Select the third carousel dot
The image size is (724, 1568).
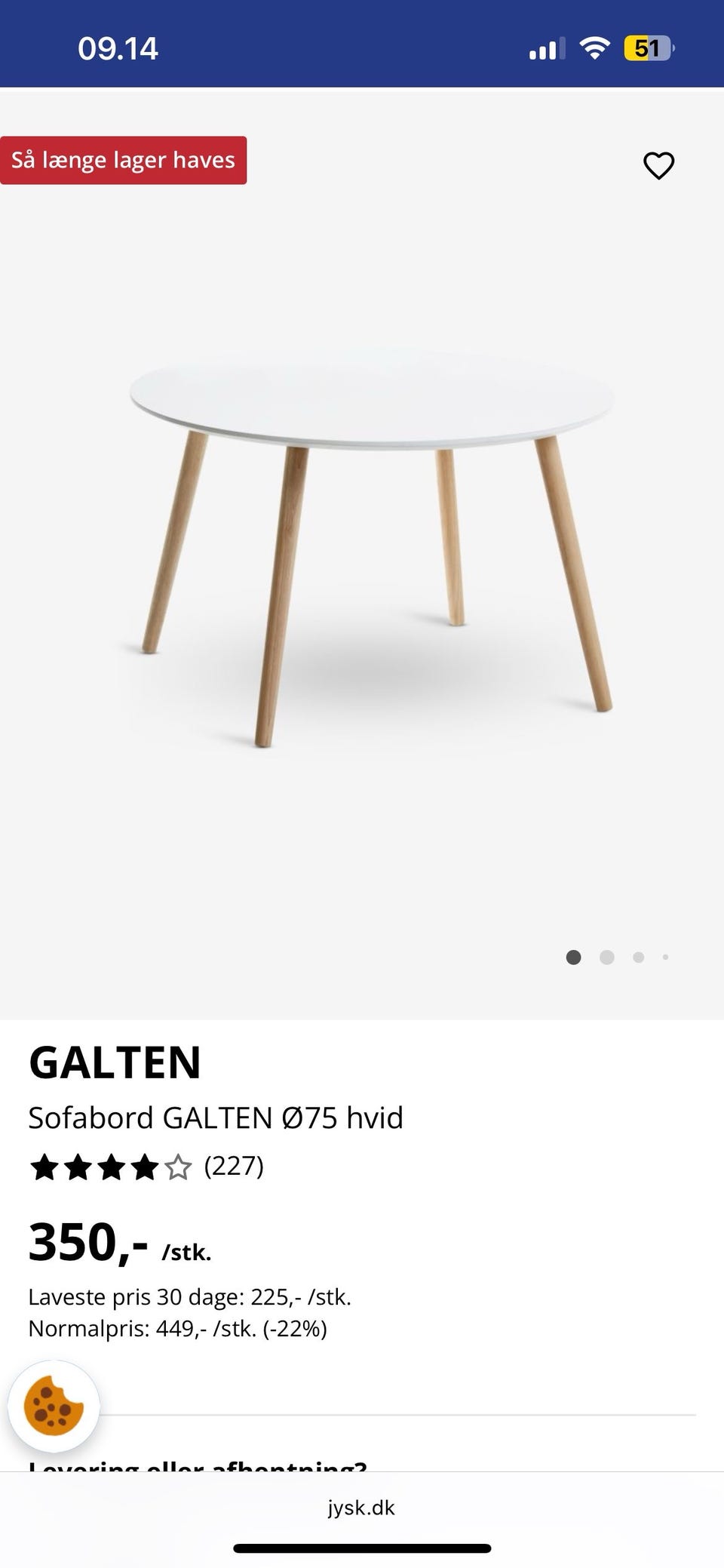638,957
